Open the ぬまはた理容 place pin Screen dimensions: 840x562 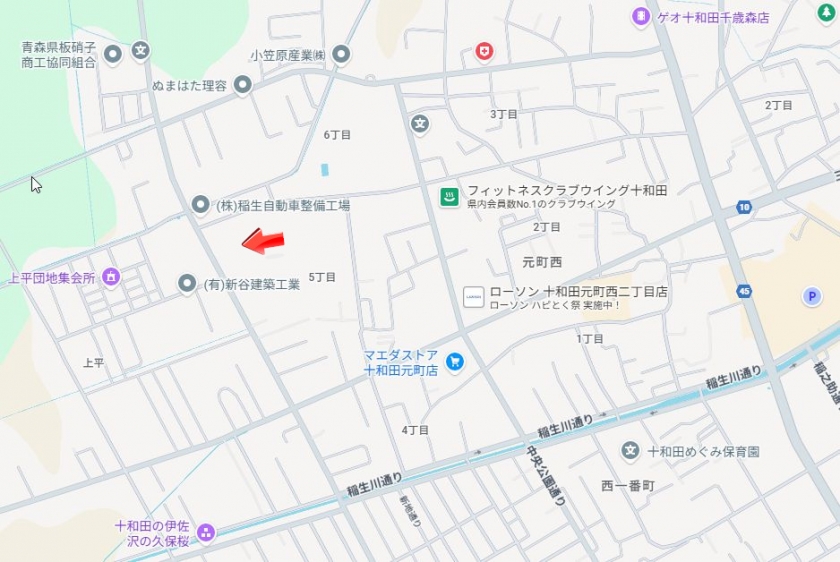coord(243,85)
